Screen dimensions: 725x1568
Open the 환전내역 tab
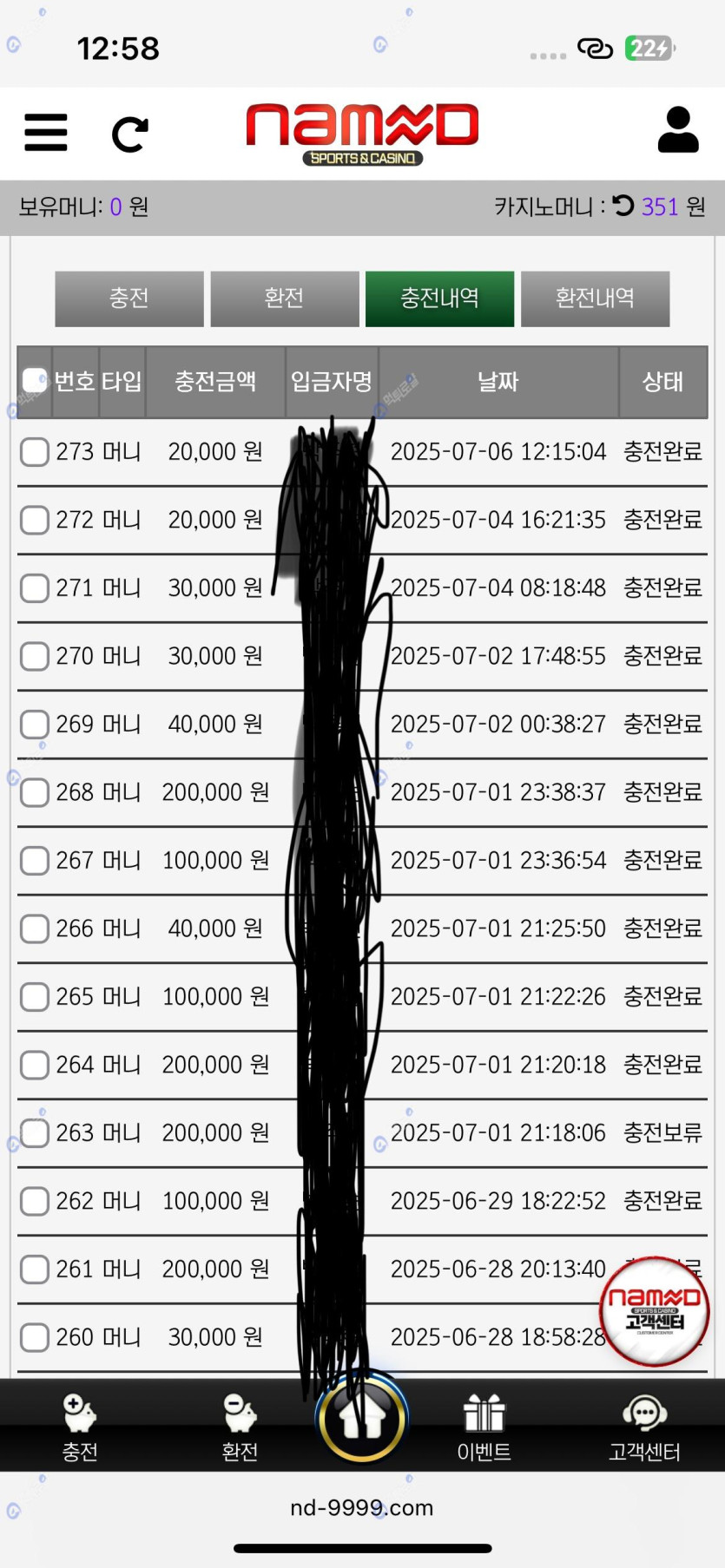point(595,299)
